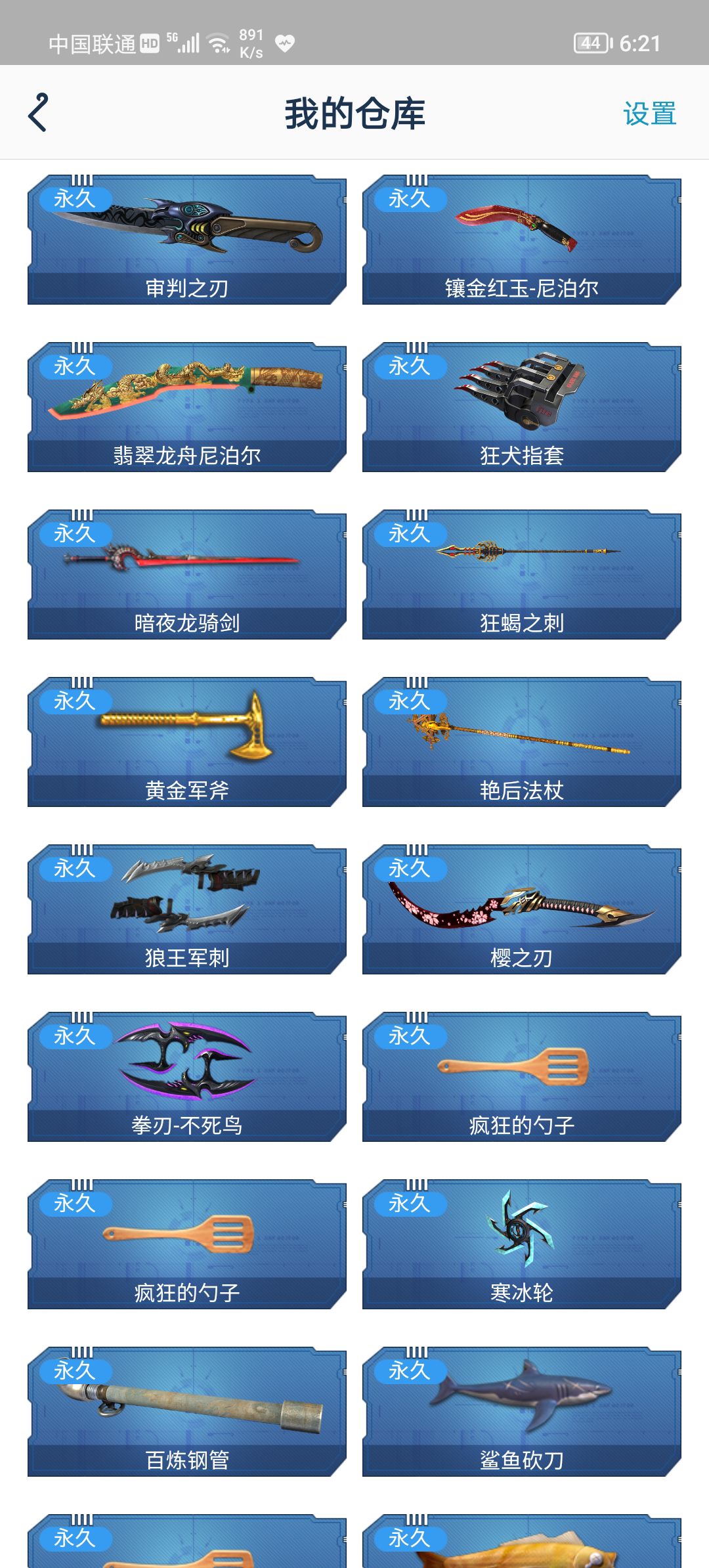
Task: Open the 黄金军斧 card
Action: point(187,742)
